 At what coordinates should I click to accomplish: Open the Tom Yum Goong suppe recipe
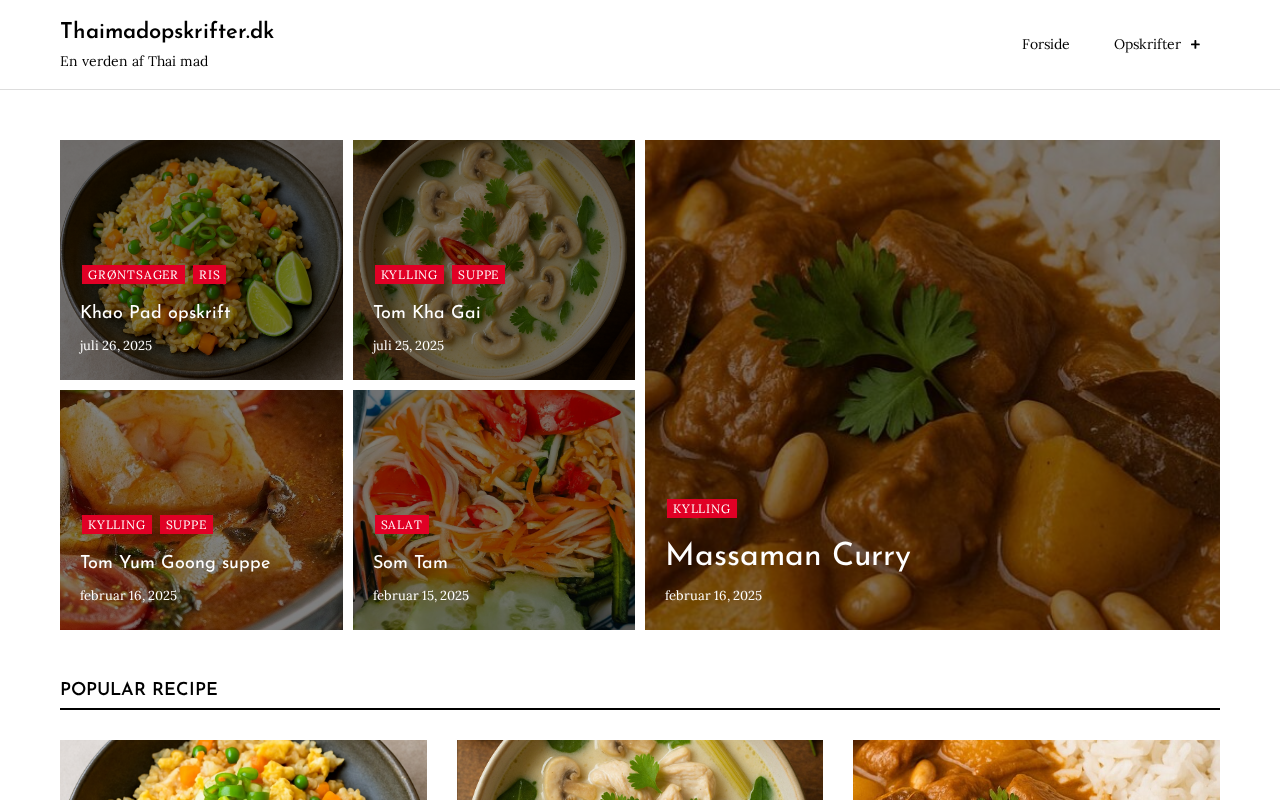(x=175, y=564)
